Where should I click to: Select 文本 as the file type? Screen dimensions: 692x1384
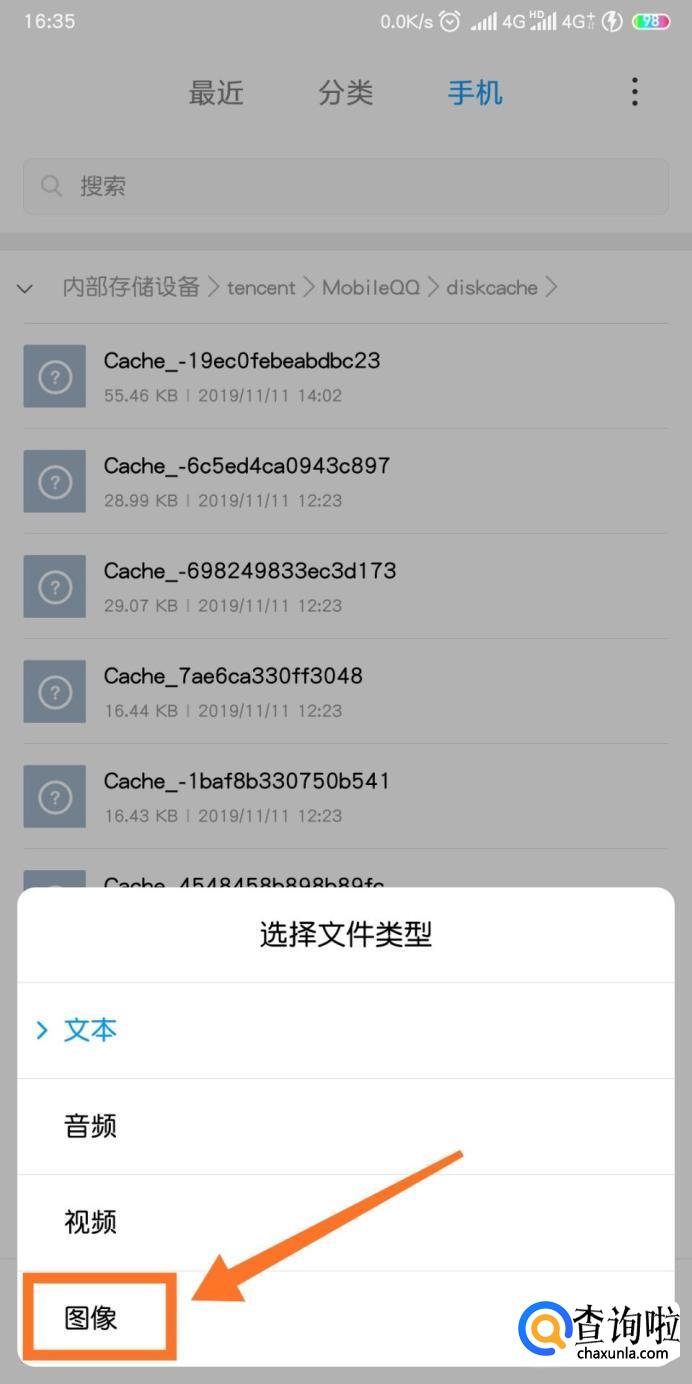pyautogui.click(x=90, y=1030)
